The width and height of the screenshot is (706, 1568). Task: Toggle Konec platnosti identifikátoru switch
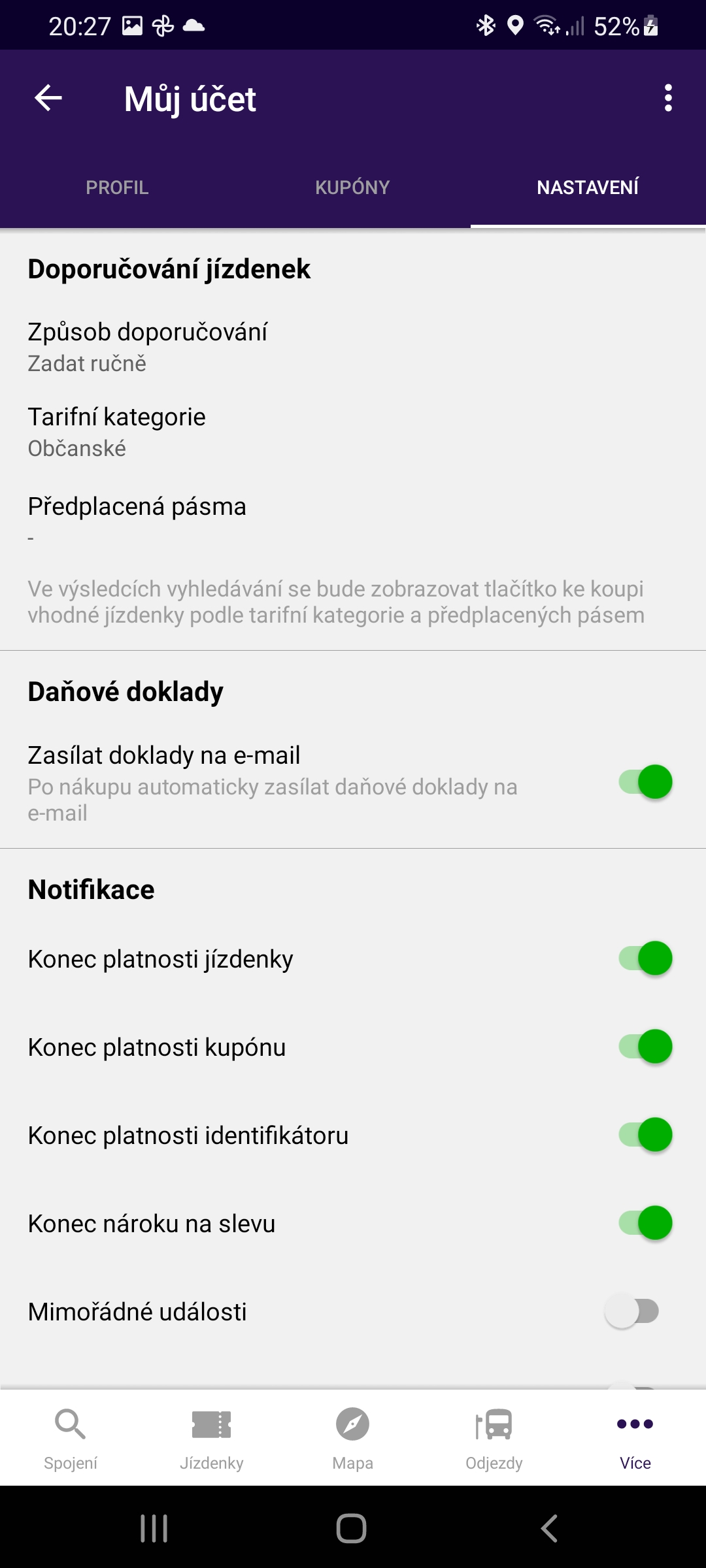pos(645,1135)
